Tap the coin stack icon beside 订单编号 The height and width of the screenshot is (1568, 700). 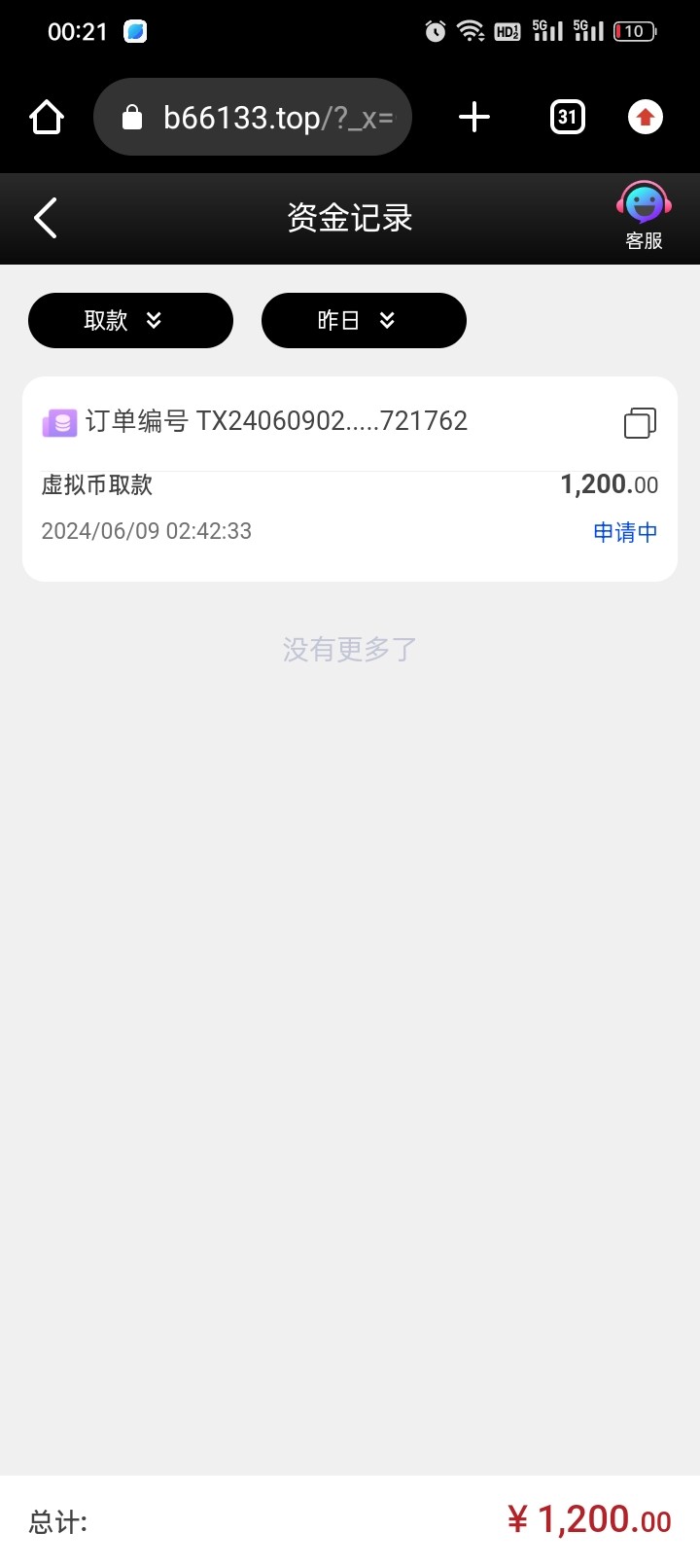[62, 421]
